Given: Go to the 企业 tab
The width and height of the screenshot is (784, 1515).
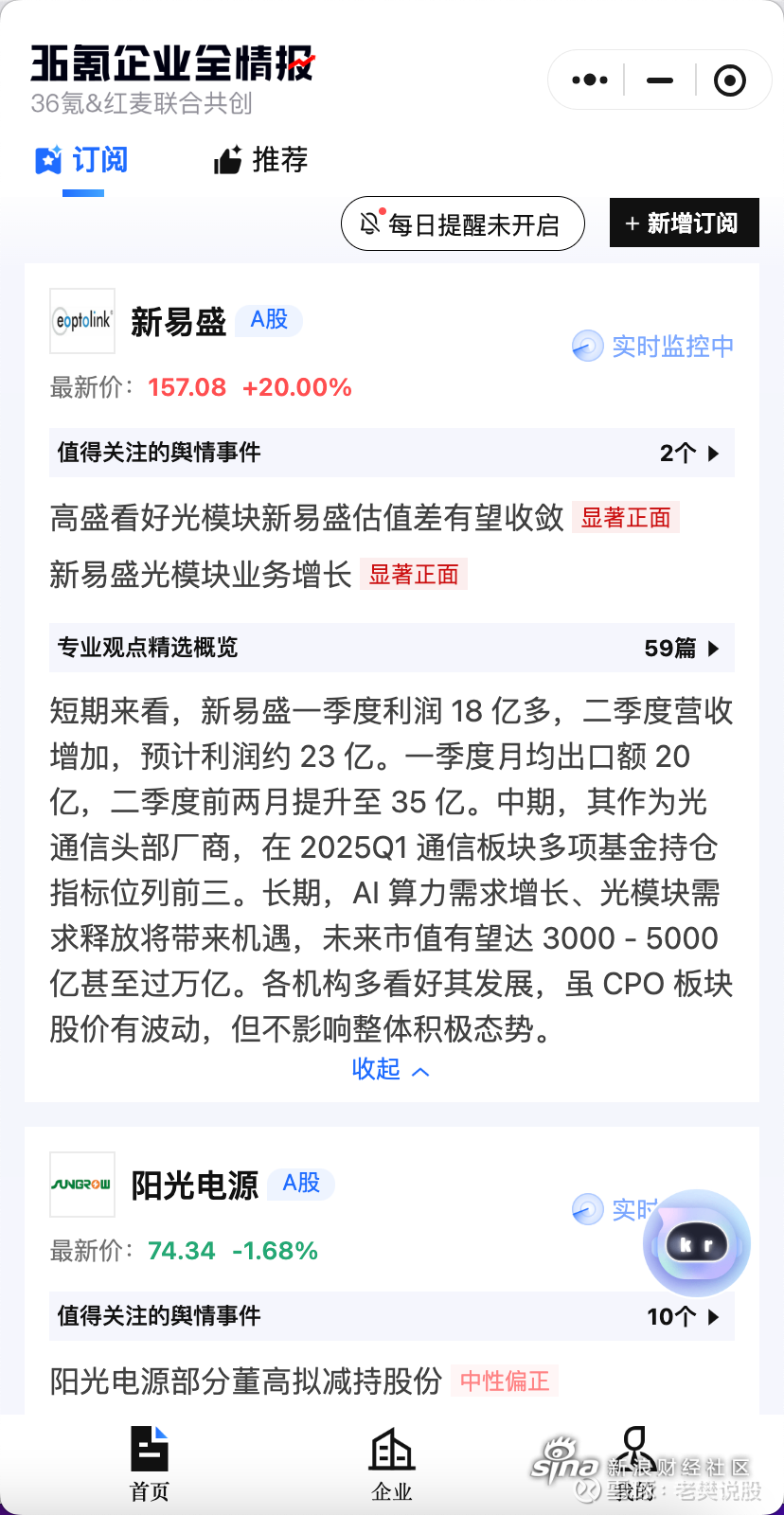Looking at the screenshot, I should click(x=392, y=1464).
